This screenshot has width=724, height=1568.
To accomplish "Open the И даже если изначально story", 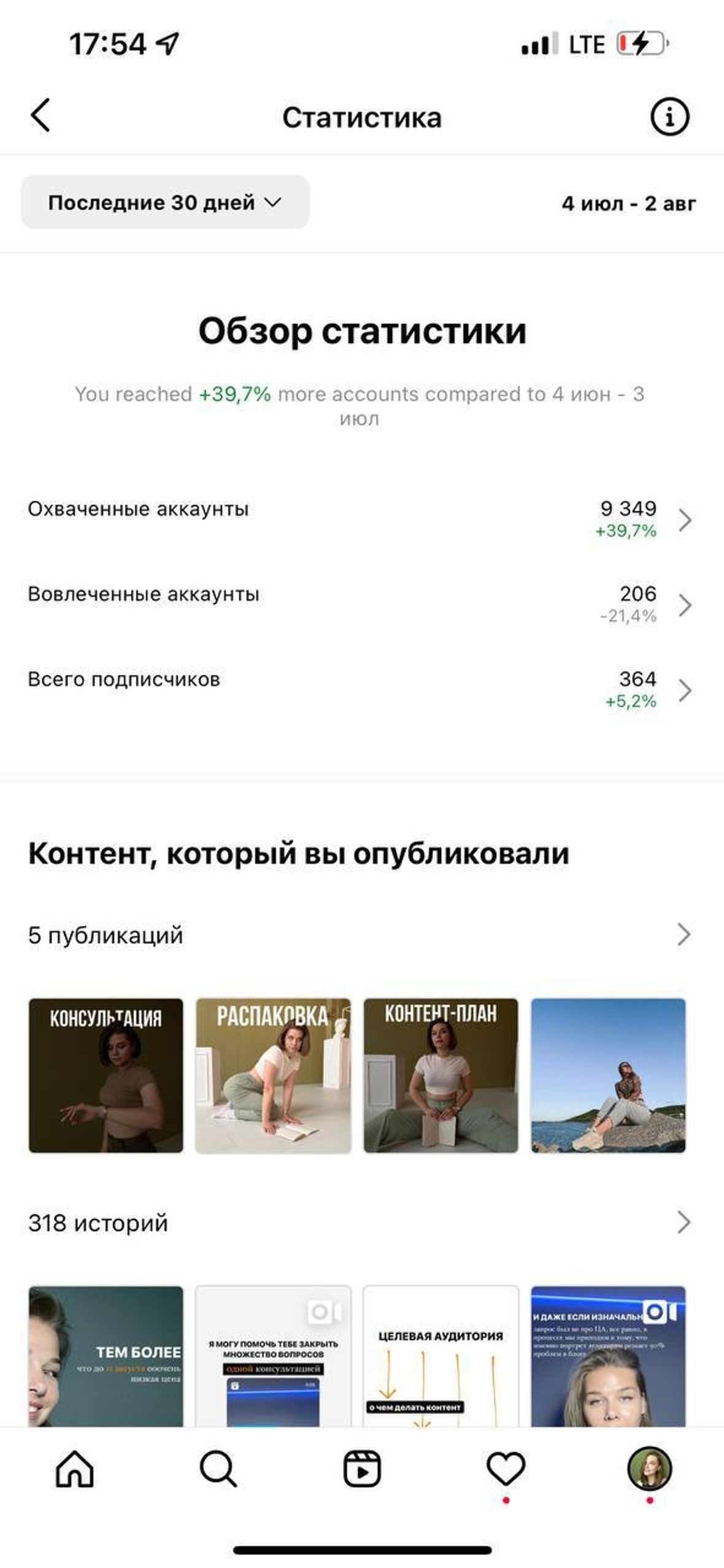I will click(x=608, y=1356).
